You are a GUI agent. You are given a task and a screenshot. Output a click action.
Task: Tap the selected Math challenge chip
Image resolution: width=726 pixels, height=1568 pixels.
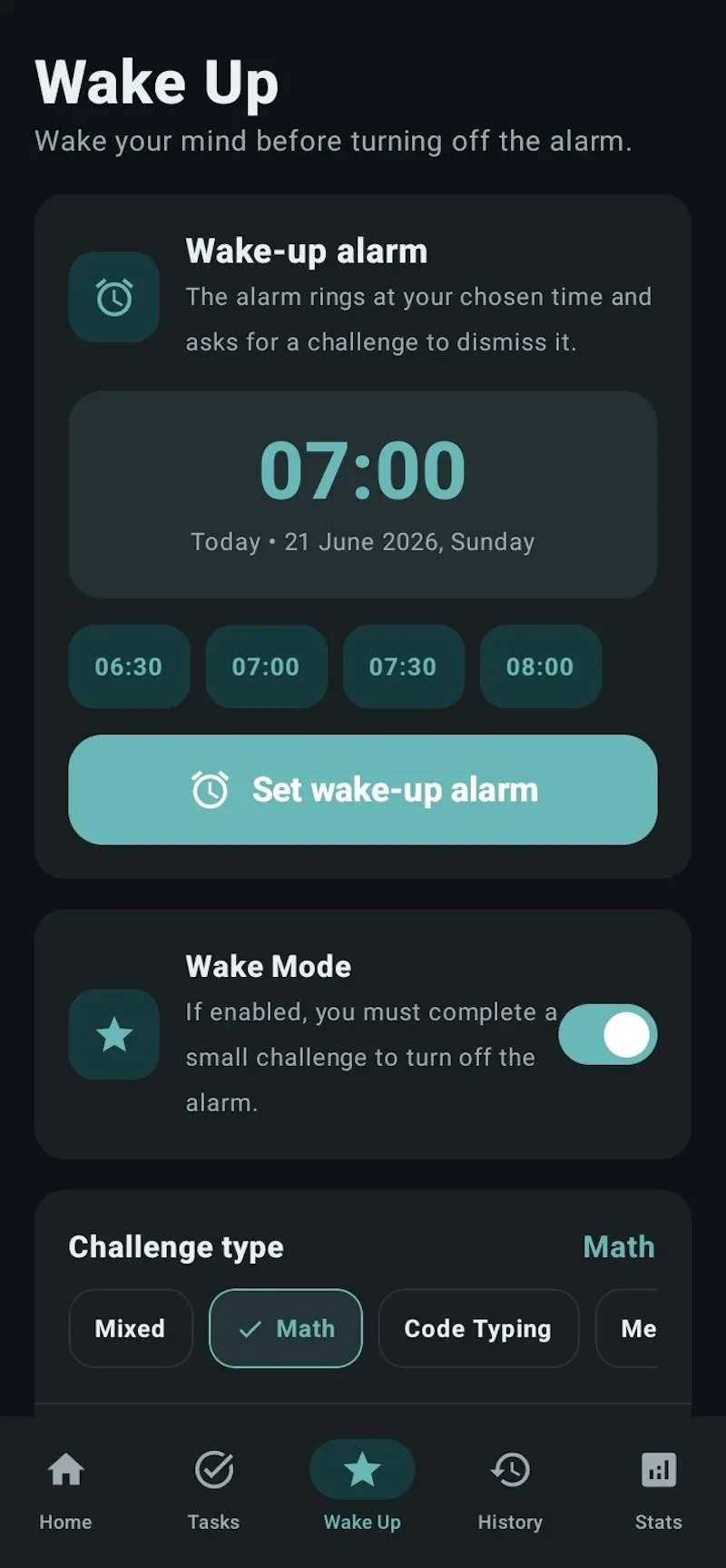pos(286,1328)
